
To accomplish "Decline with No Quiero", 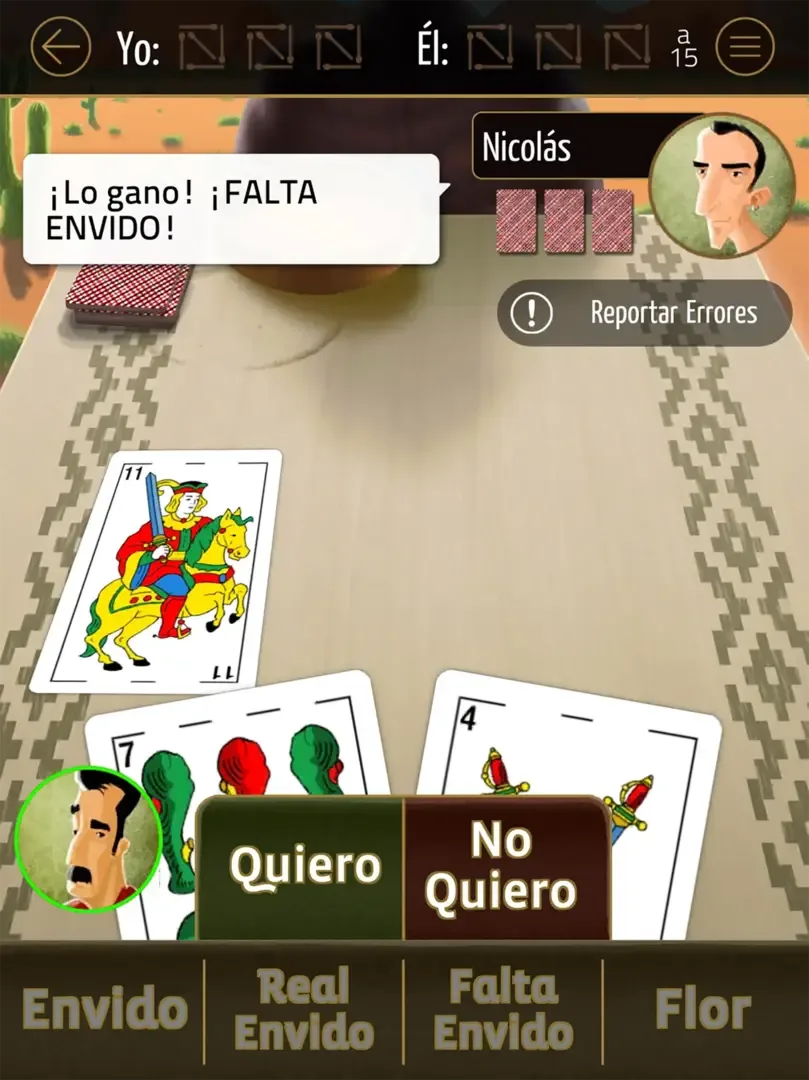I will point(502,866).
